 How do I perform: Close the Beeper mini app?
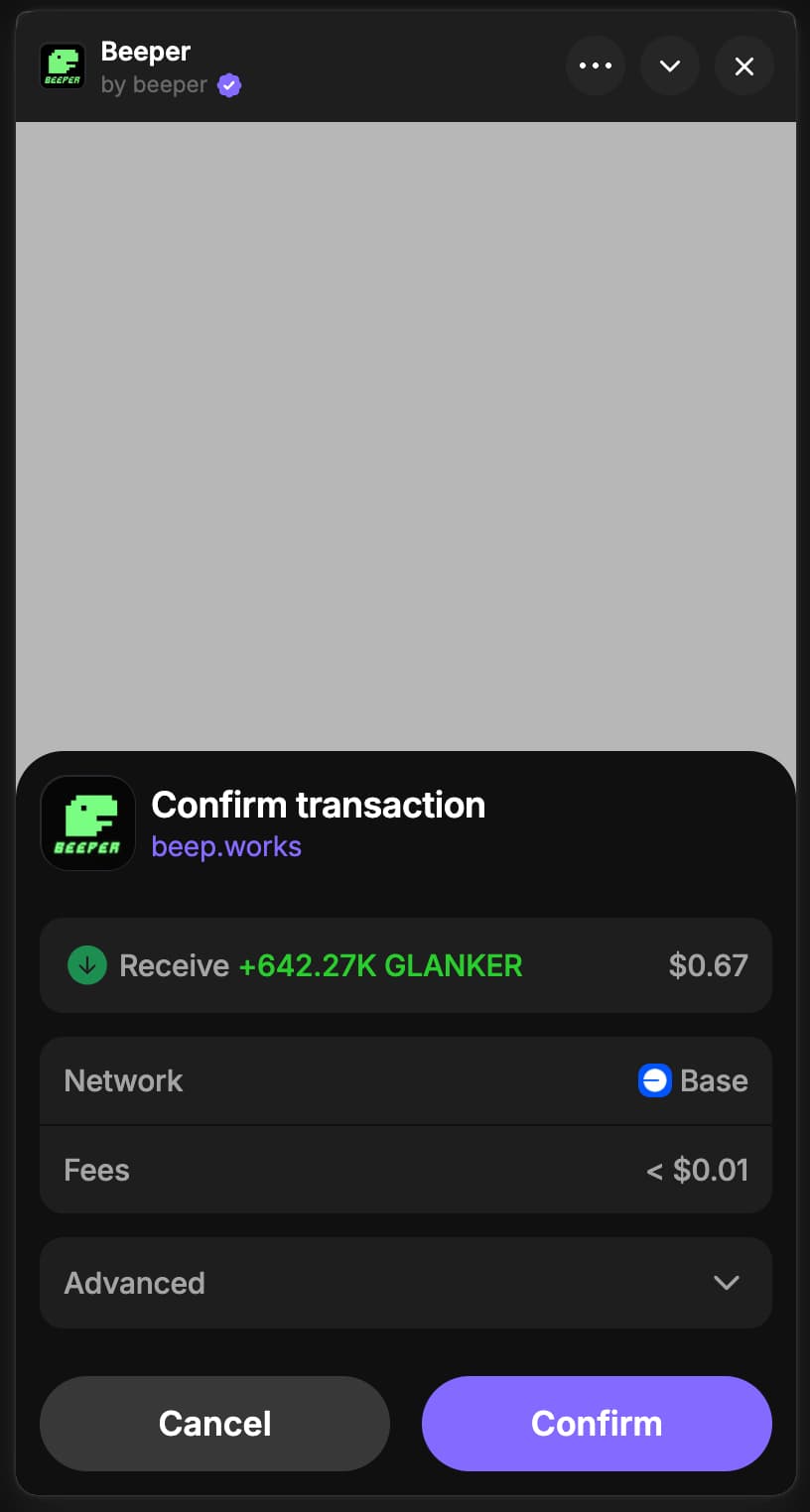743,66
